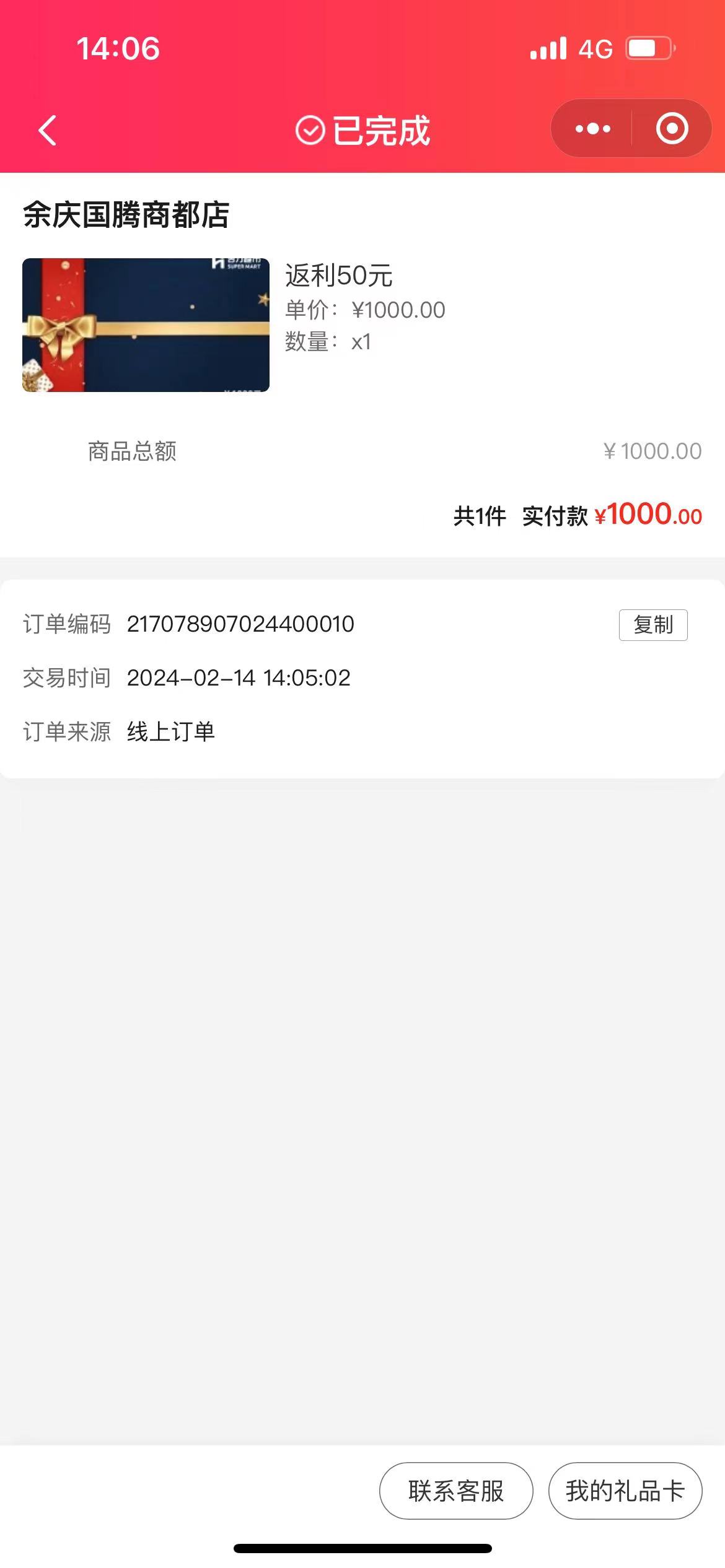Close the mini program via circle icon
725x1568 pixels.
coord(672,129)
